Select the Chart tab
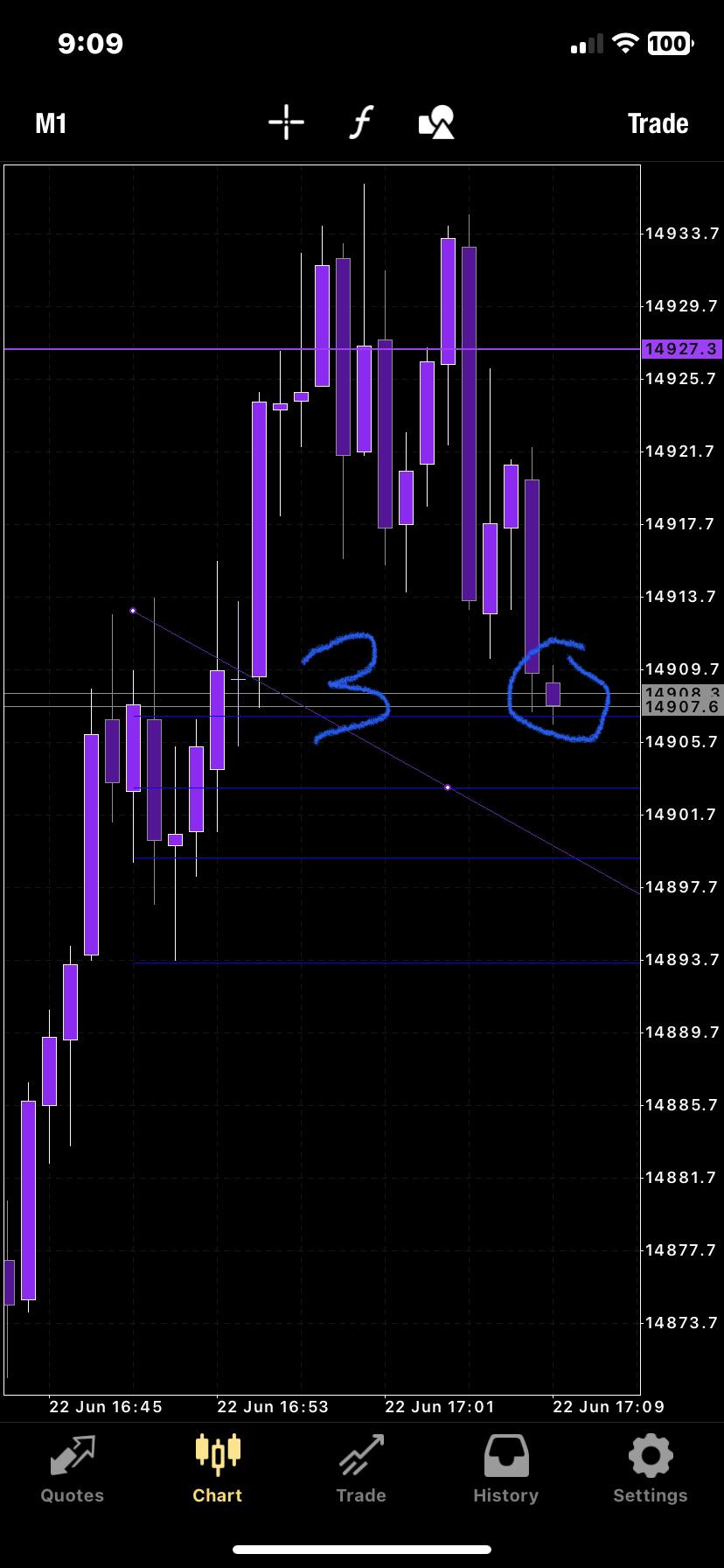Image resolution: width=724 pixels, height=1568 pixels. [217, 1470]
